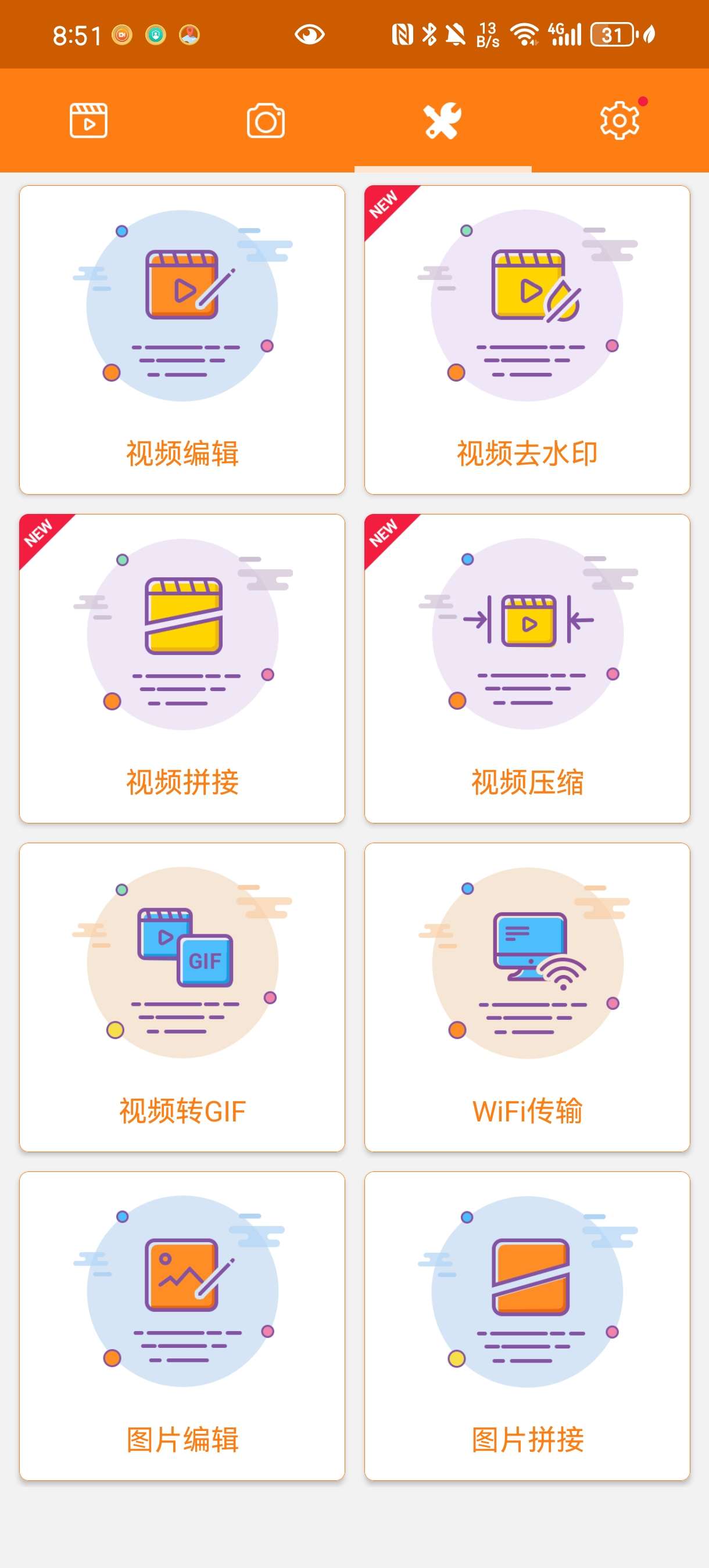Switch to the camera screenshots tab

pos(266,121)
